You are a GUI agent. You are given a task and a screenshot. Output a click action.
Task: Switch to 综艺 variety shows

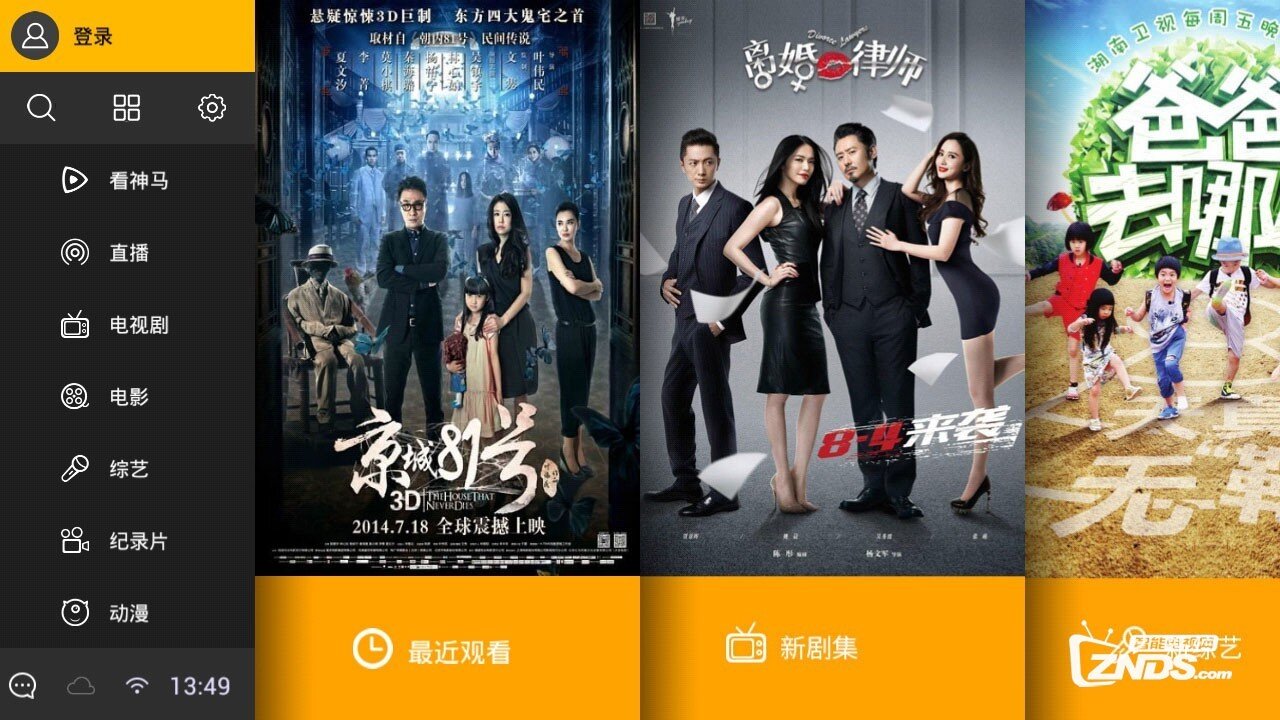tap(127, 469)
